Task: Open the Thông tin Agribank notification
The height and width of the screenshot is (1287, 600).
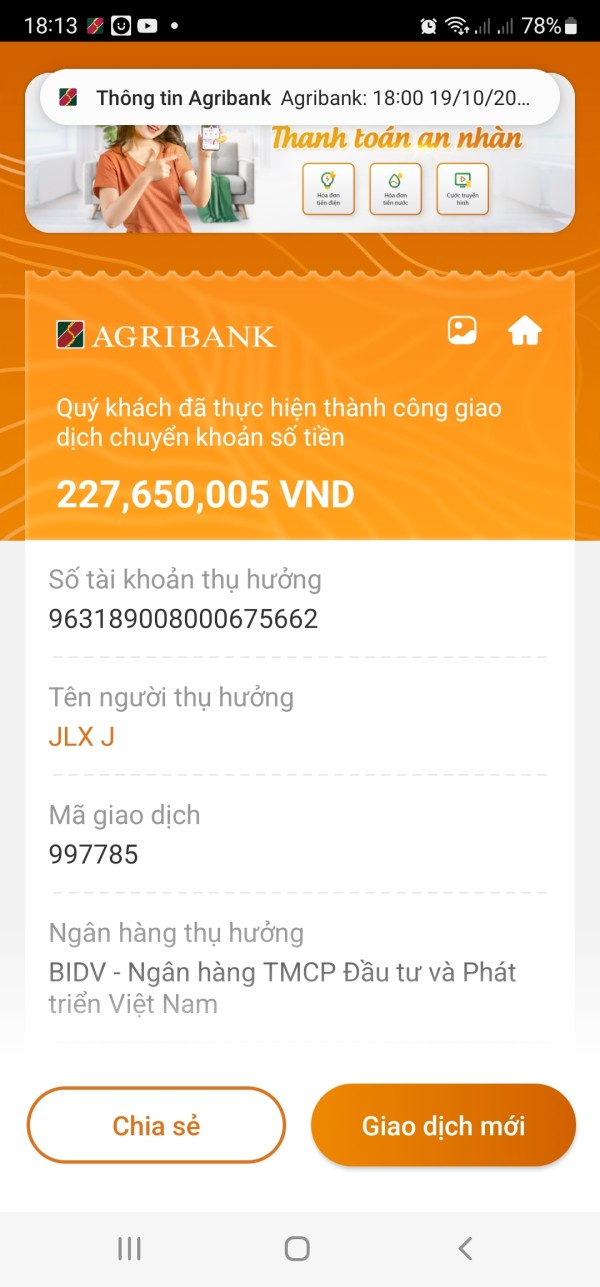Action: pos(300,98)
